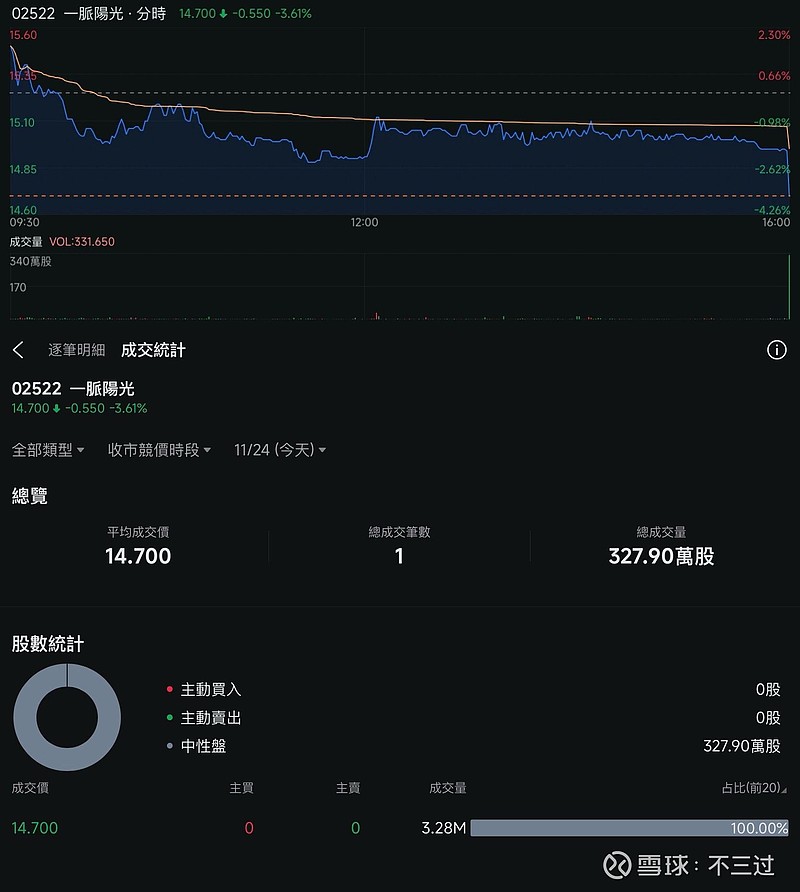The height and width of the screenshot is (892, 800).
Task: Toggle the 主動賣出 legend entry
Action: coord(208,719)
